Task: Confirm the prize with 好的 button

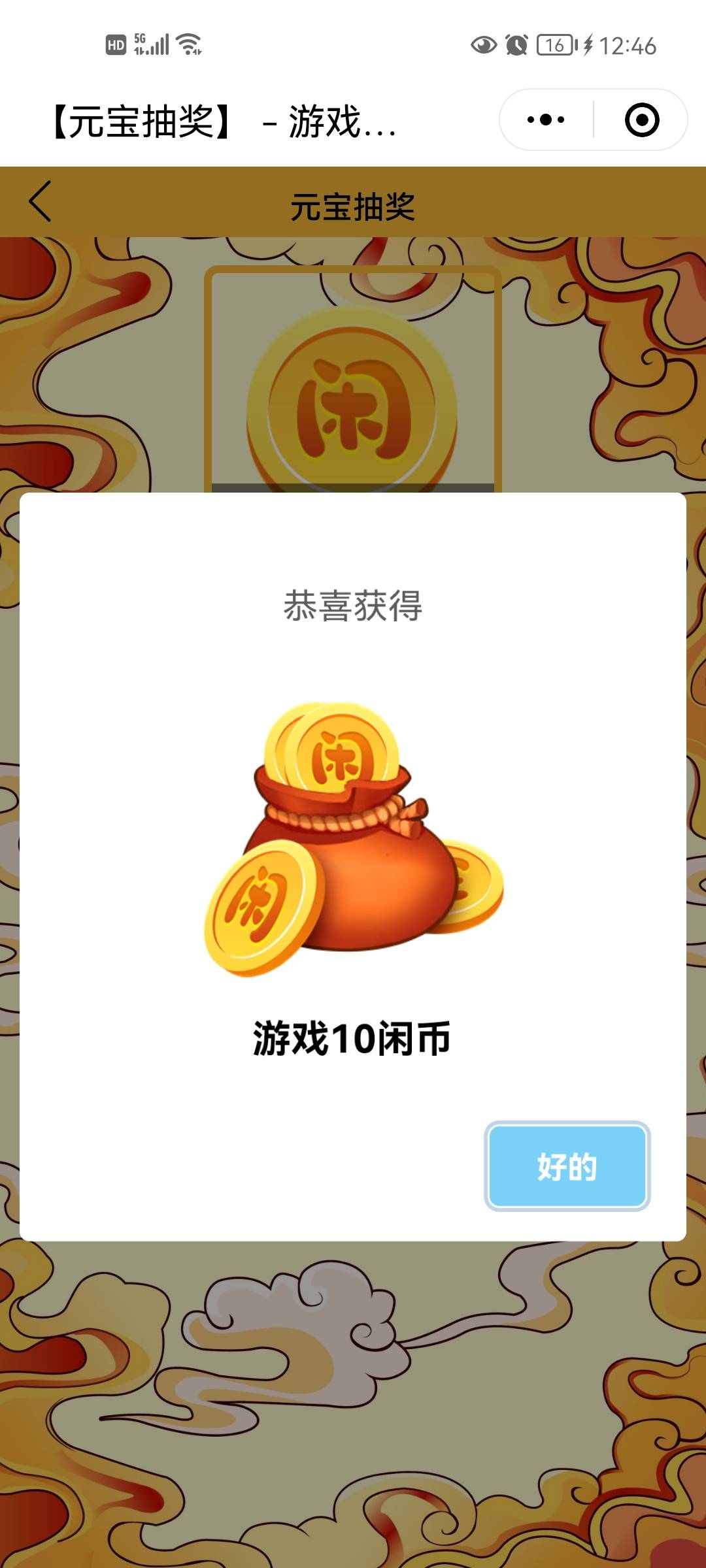Action: pyautogui.click(x=567, y=1166)
